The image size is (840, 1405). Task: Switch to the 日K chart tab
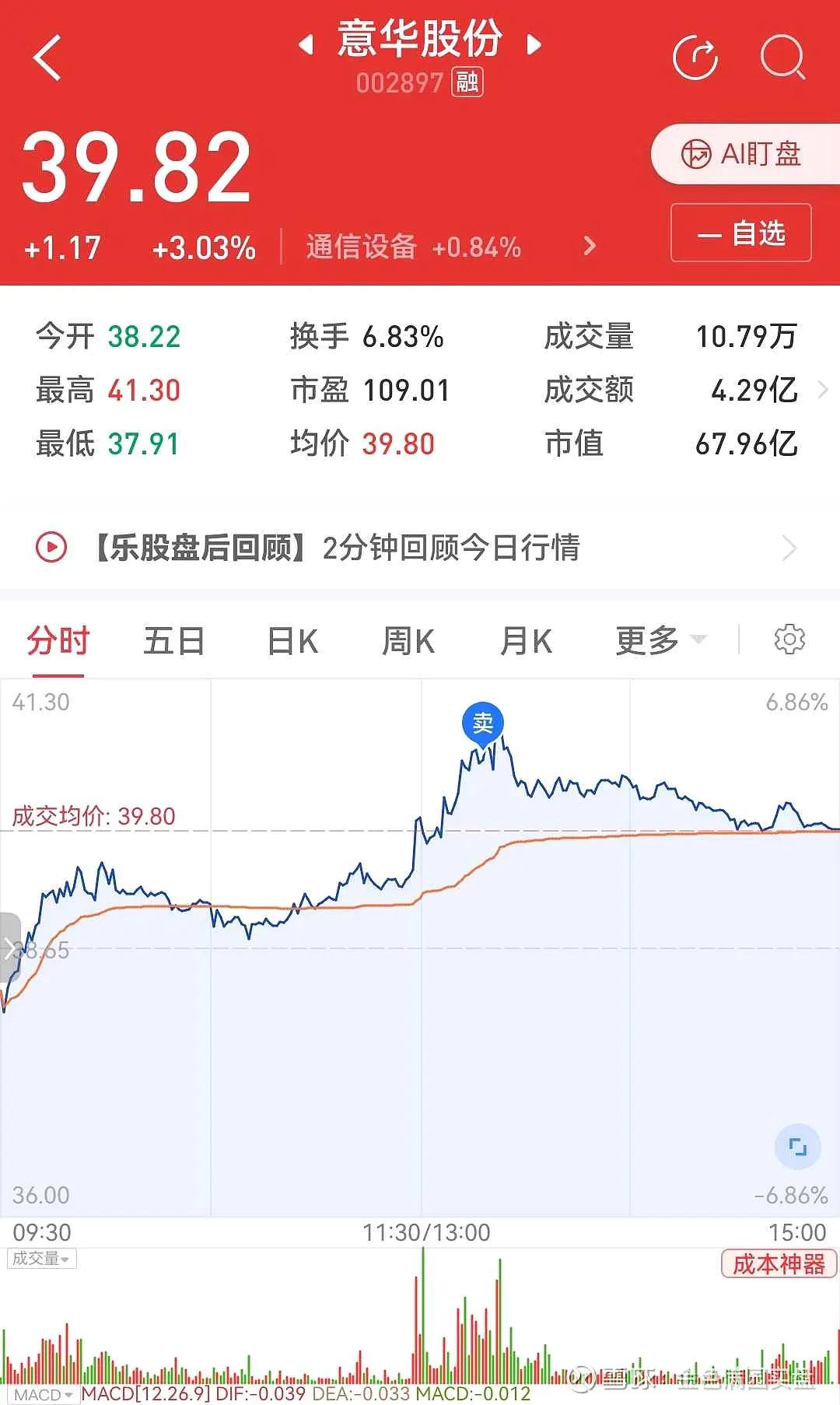coord(292,642)
